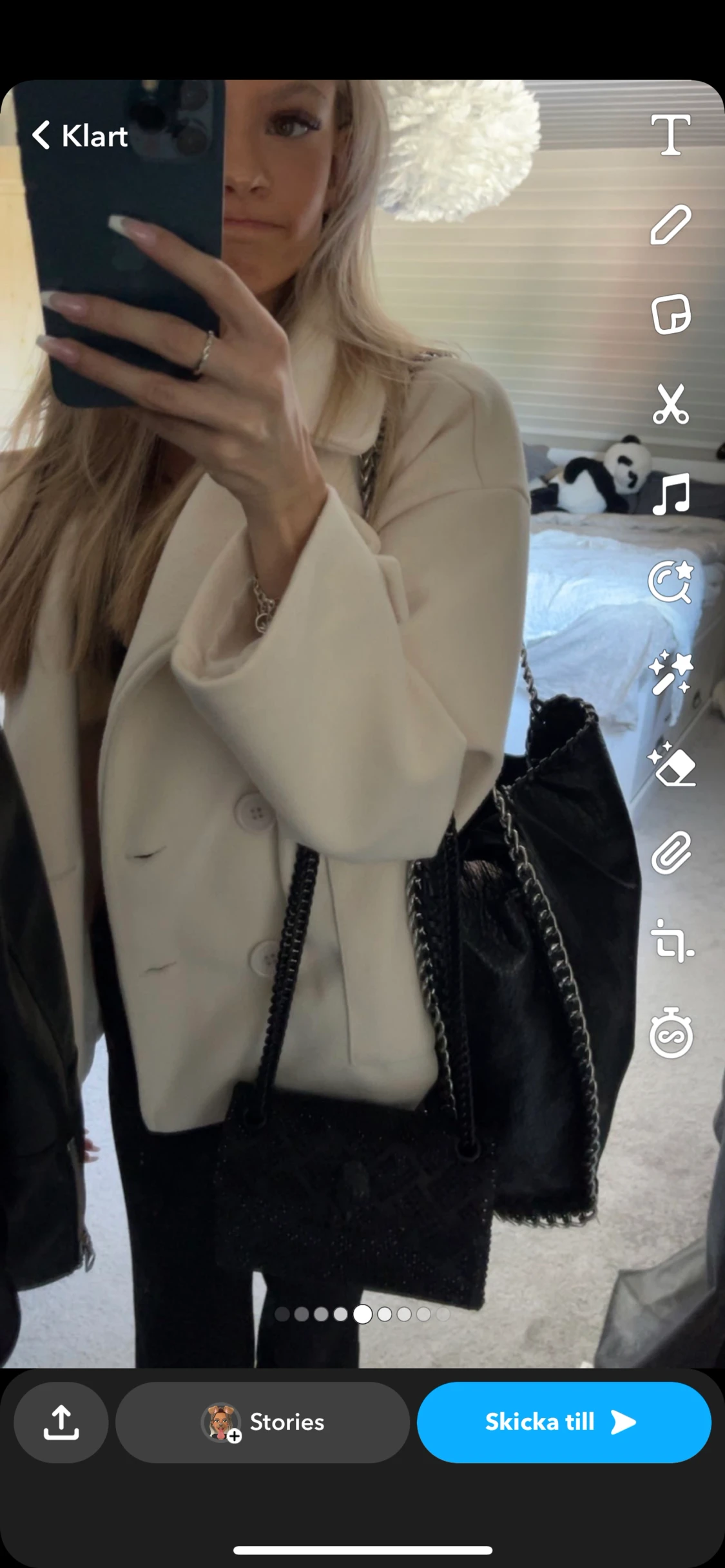The width and height of the screenshot is (725, 1568).
Task: Export the snap with the share icon
Action: 61,1422
